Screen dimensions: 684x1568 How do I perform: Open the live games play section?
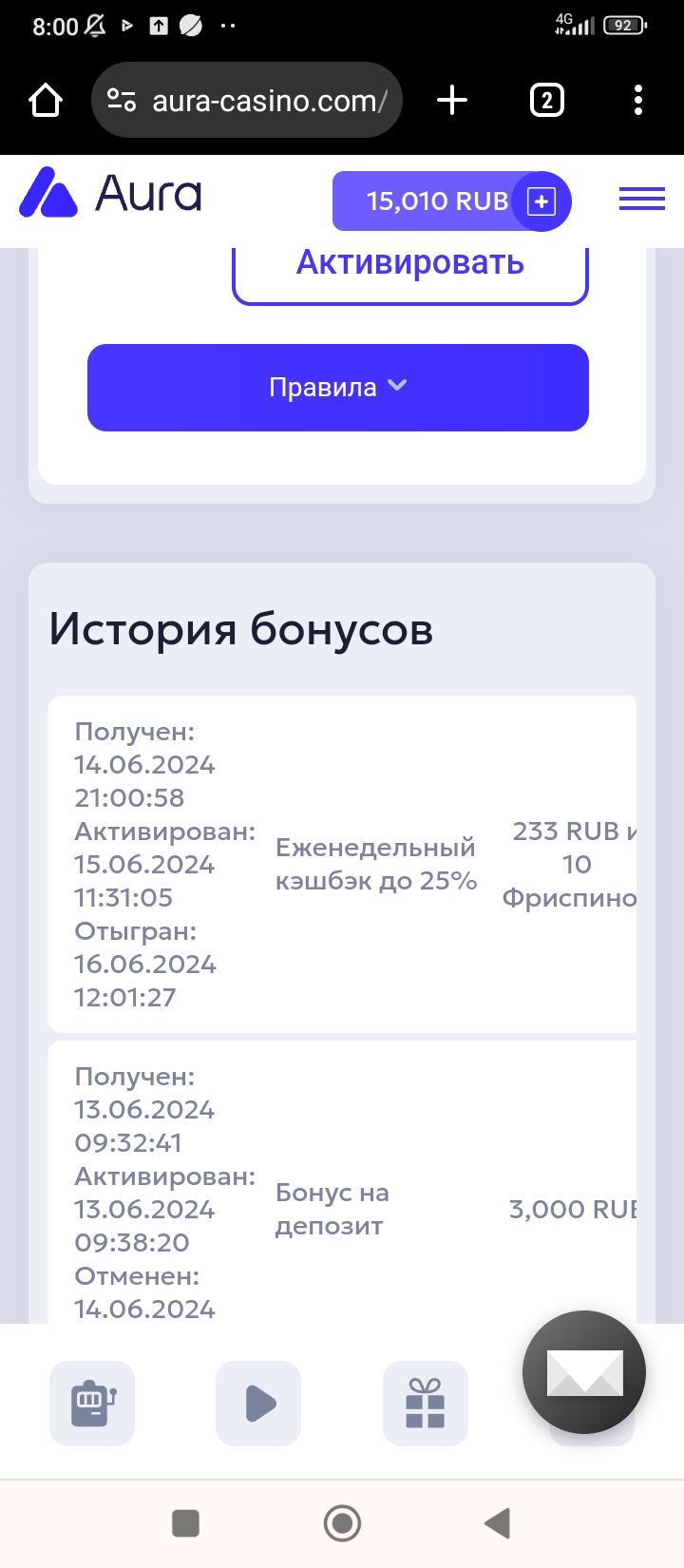pos(258,1404)
